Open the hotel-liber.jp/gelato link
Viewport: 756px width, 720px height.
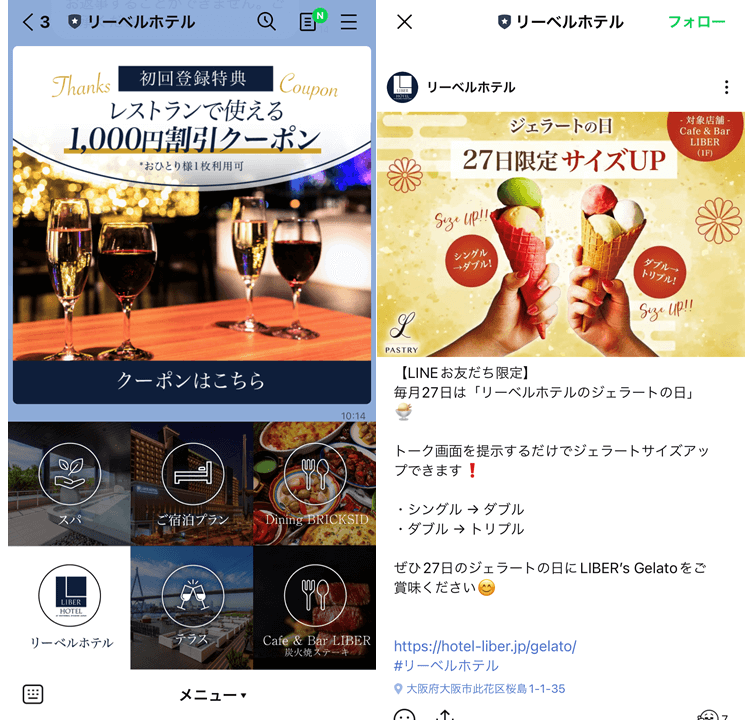click(485, 646)
